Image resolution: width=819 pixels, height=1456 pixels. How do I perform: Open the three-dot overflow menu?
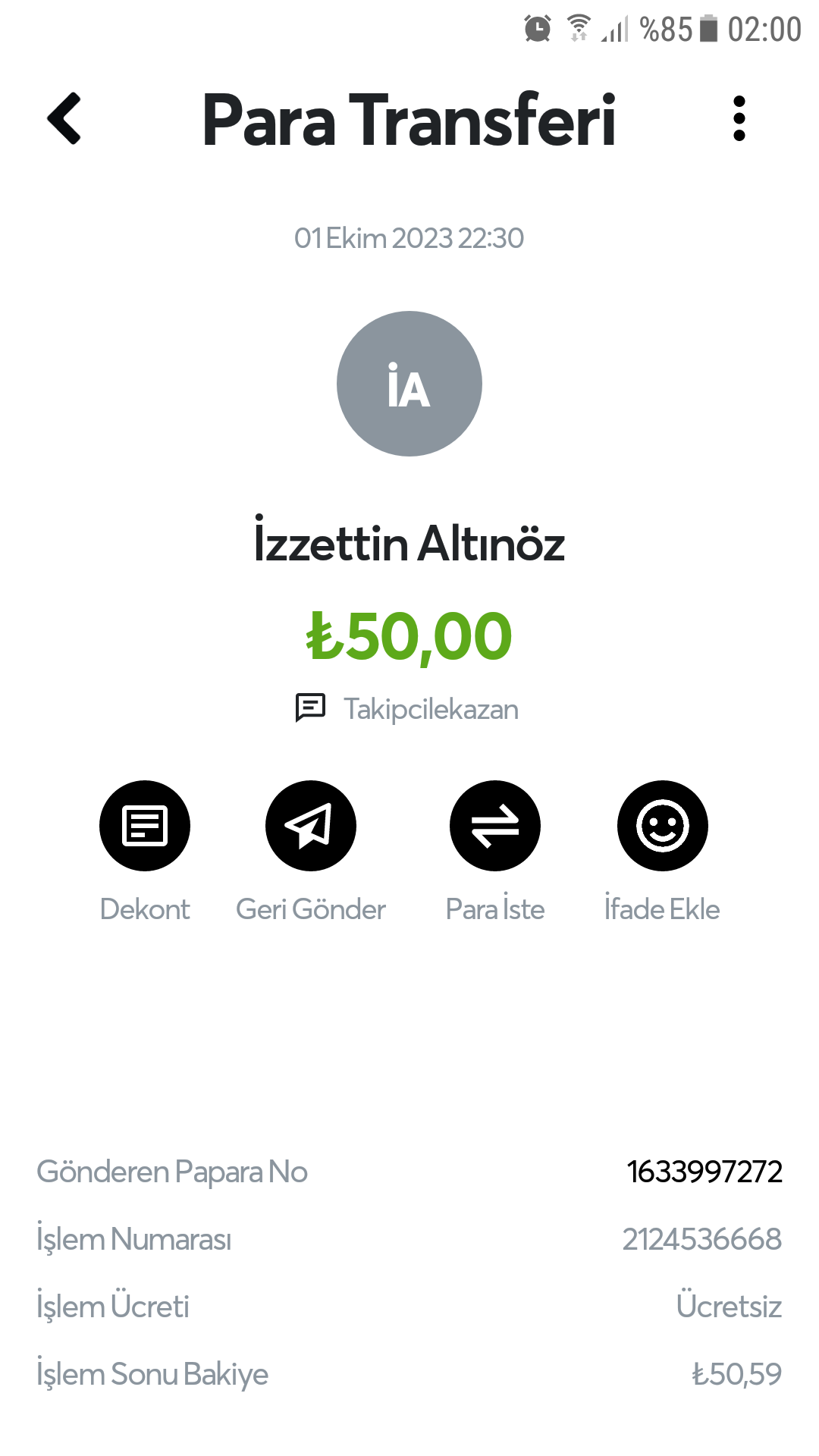739,118
